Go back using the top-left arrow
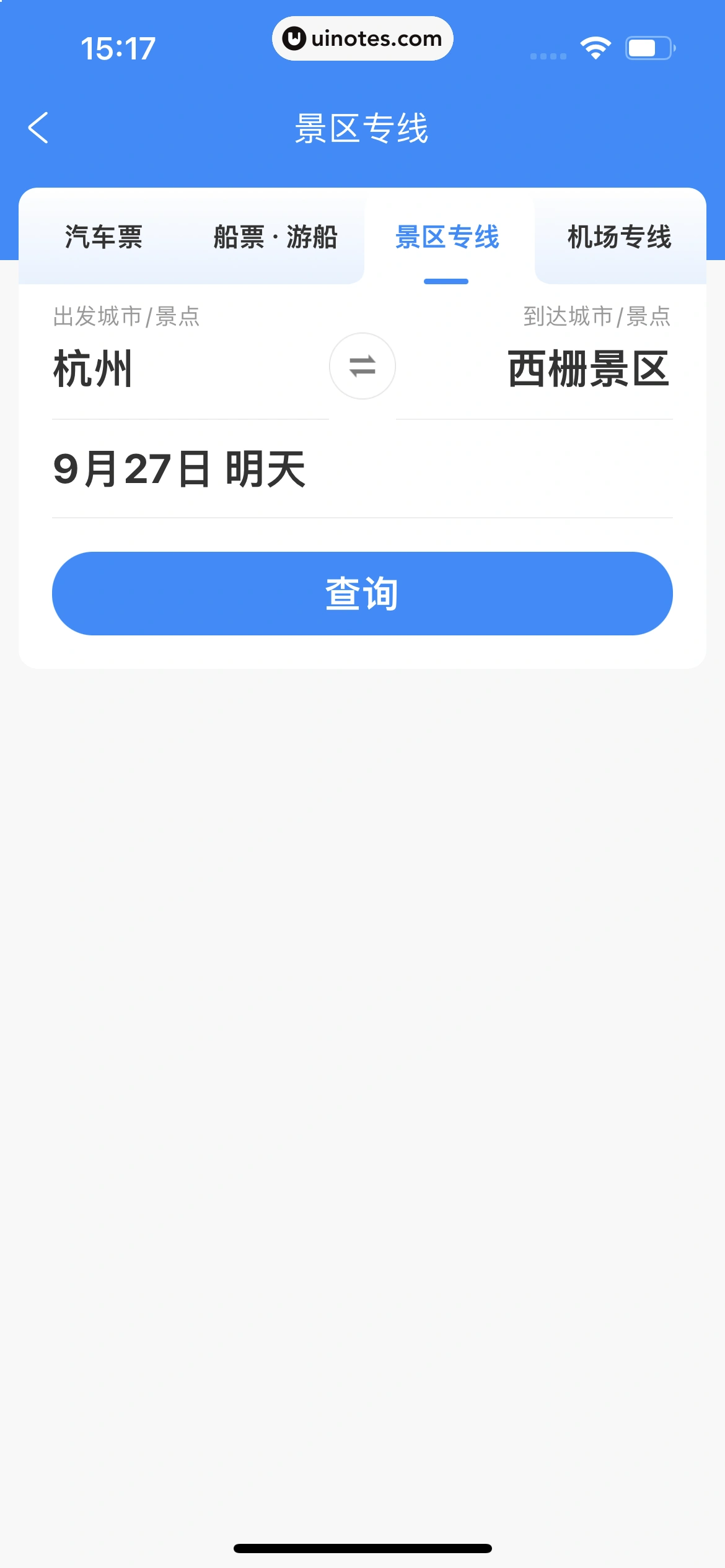Viewport: 725px width, 1568px height. coord(38,128)
